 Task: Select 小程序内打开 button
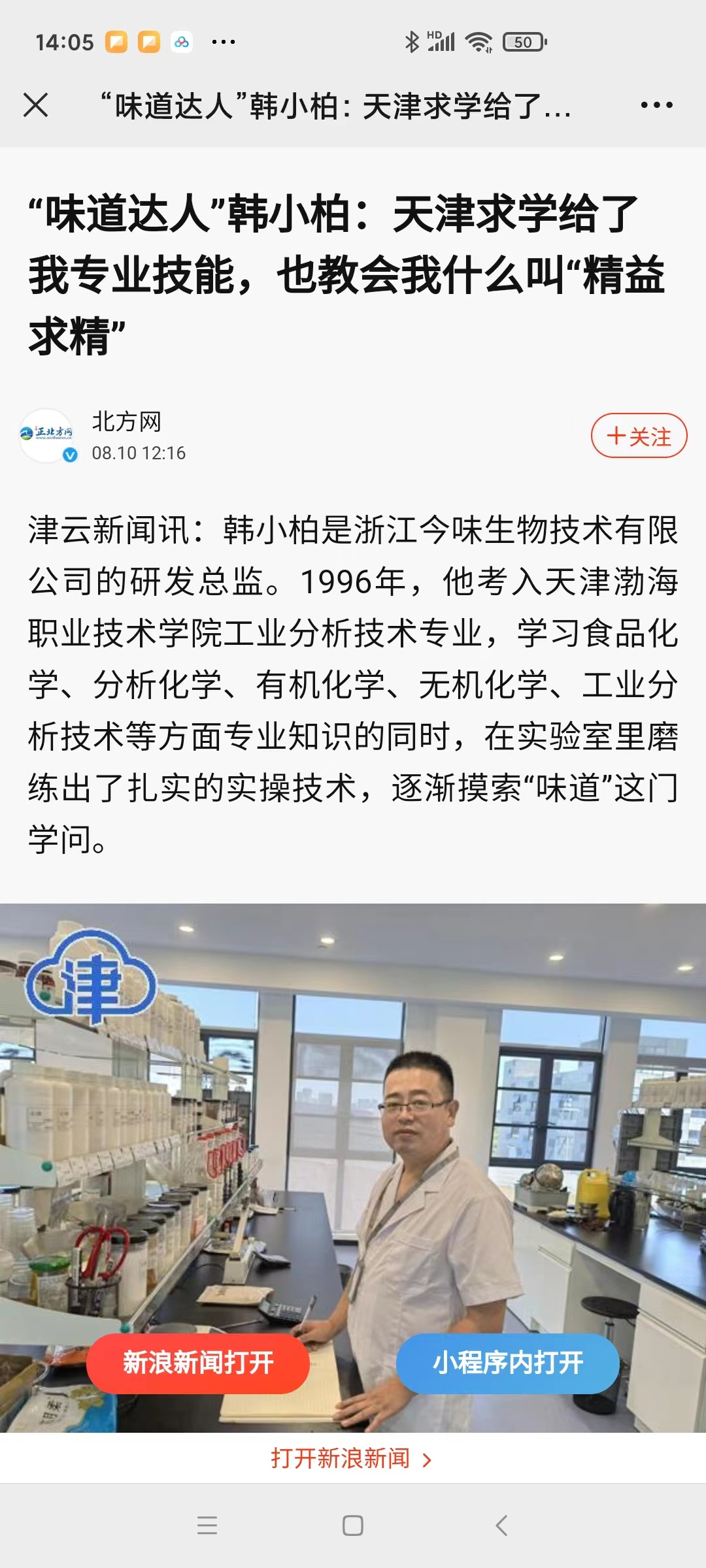[508, 1364]
